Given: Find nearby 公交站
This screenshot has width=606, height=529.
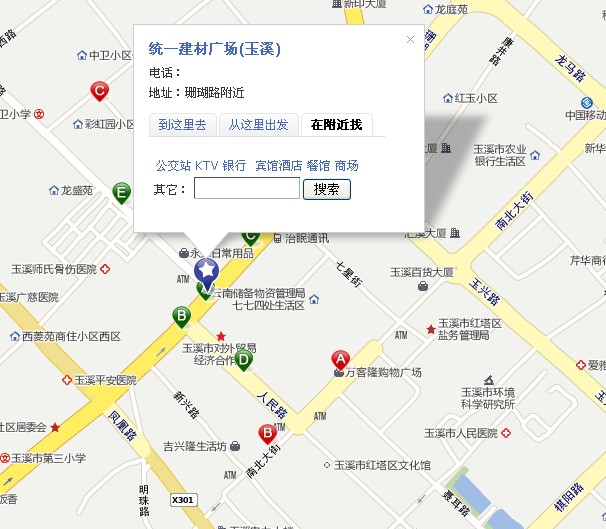Looking at the screenshot, I should [172, 165].
